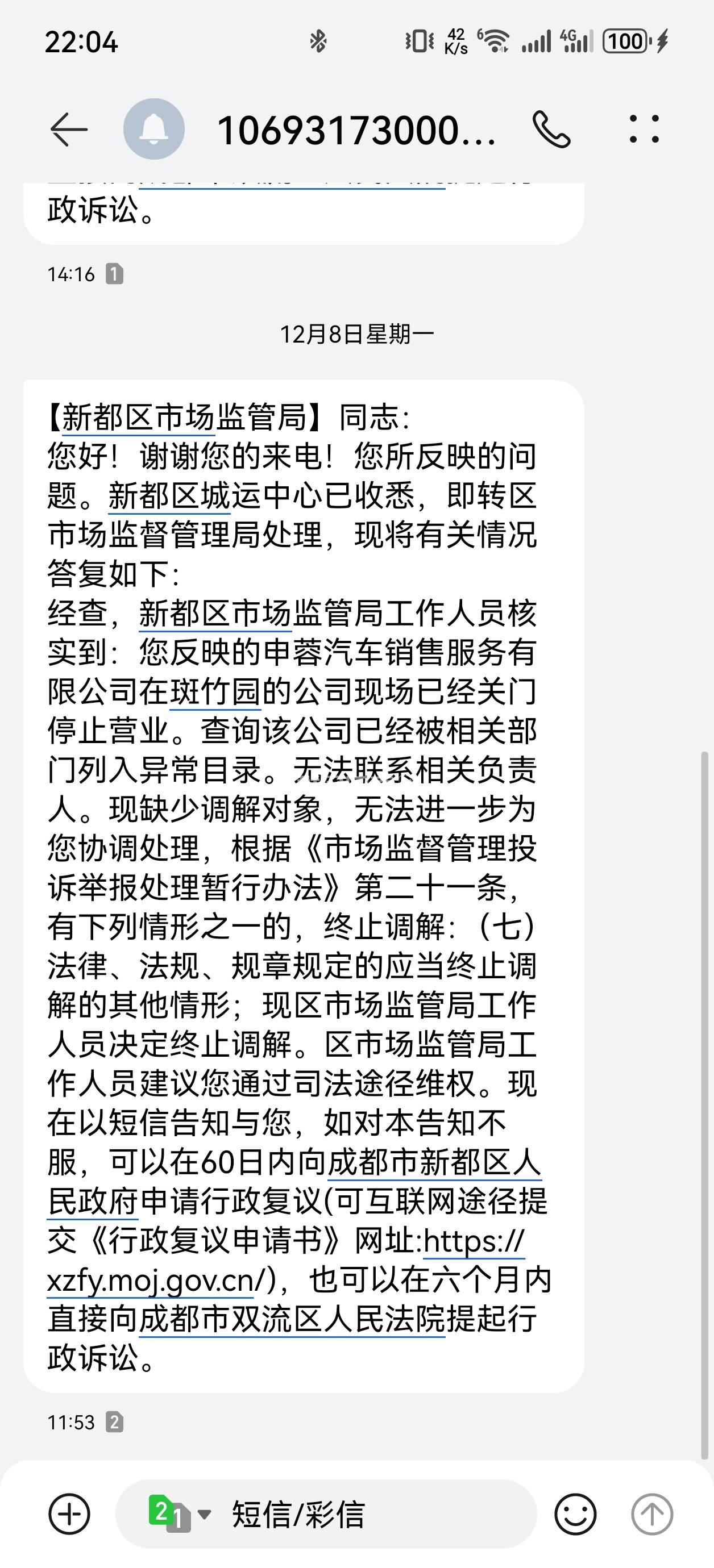Call the sender 10693173000
Viewport: 714px width, 1568px height.
click(x=551, y=130)
